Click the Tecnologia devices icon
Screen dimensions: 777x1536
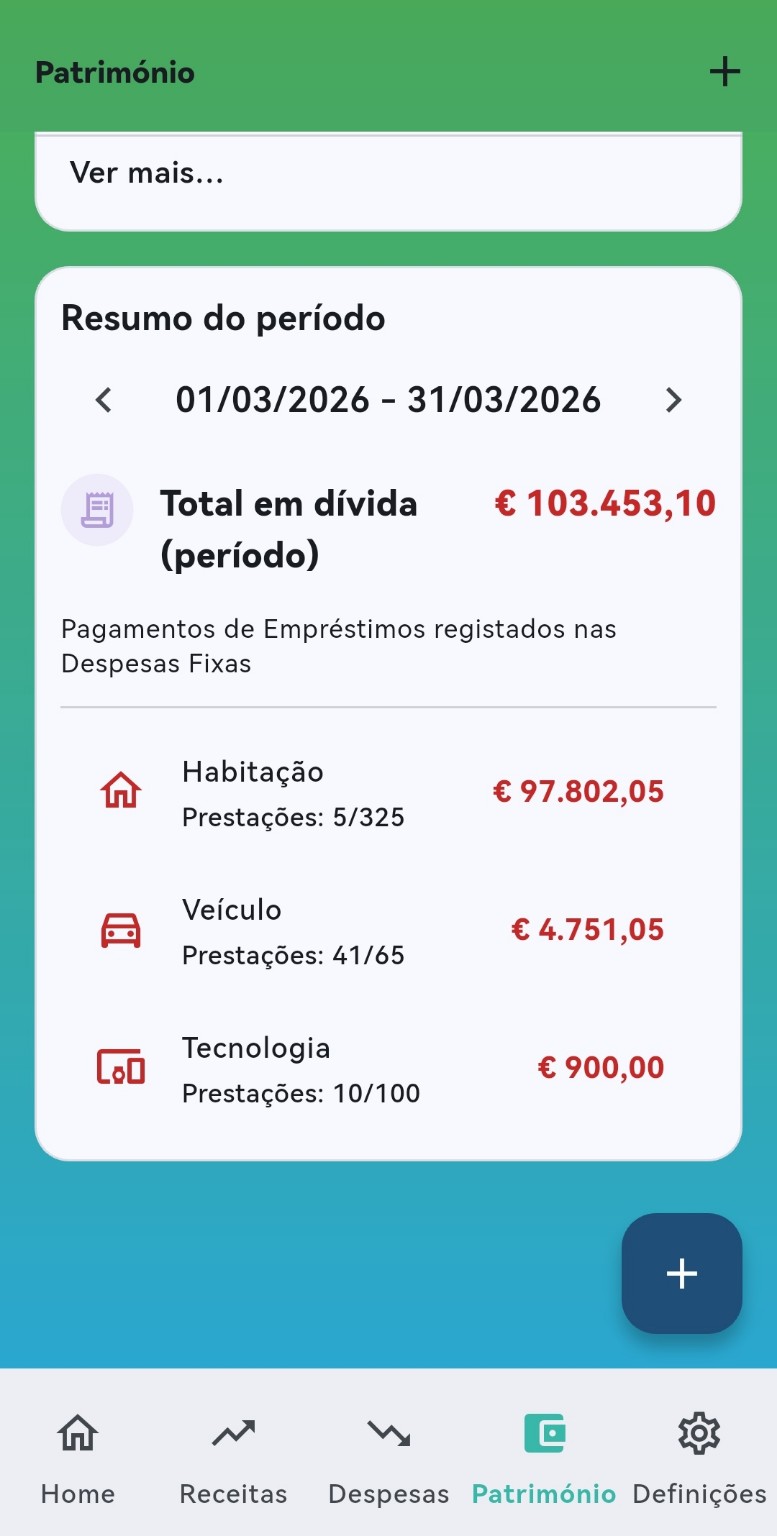(x=119, y=1067)
